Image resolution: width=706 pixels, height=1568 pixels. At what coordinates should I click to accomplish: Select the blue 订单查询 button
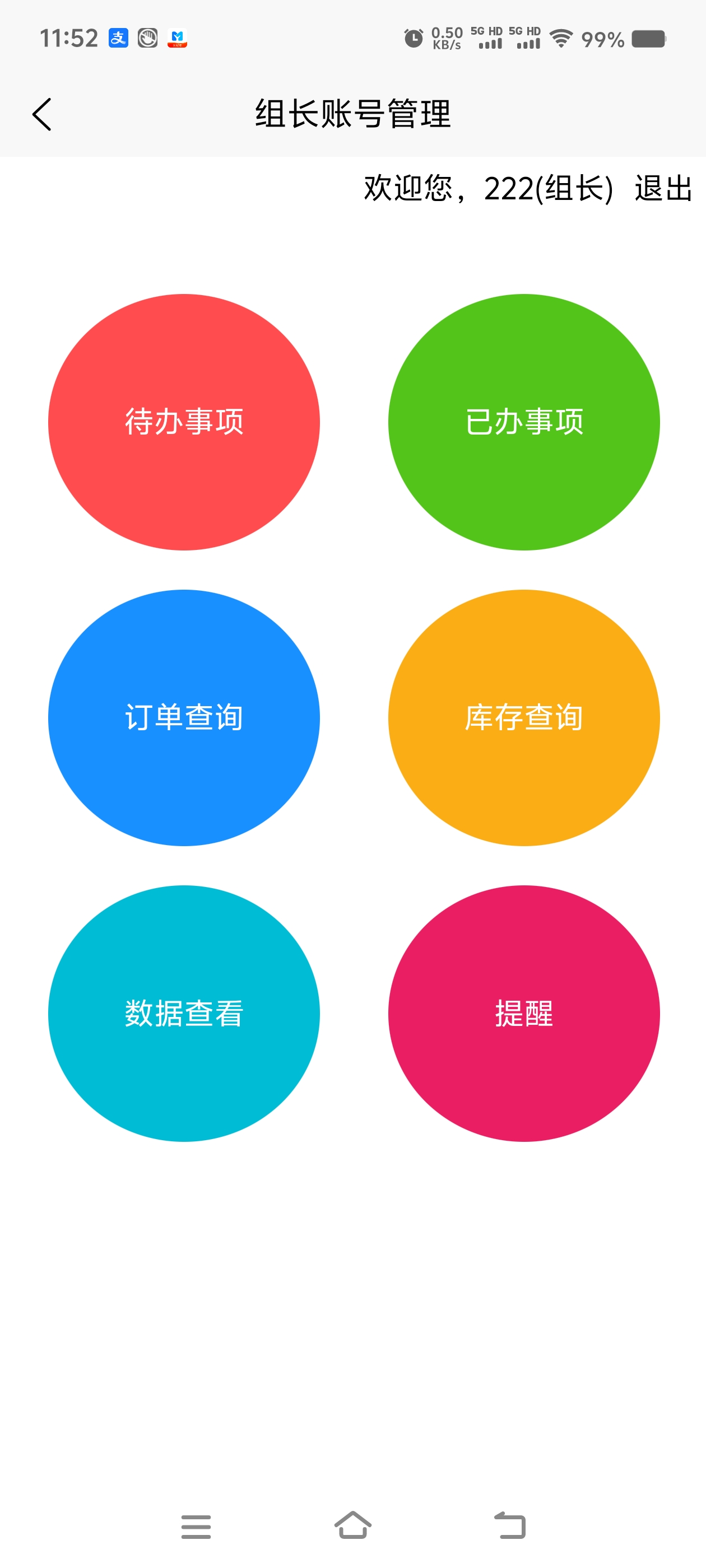pyautogui.click(x=184, y=717)
